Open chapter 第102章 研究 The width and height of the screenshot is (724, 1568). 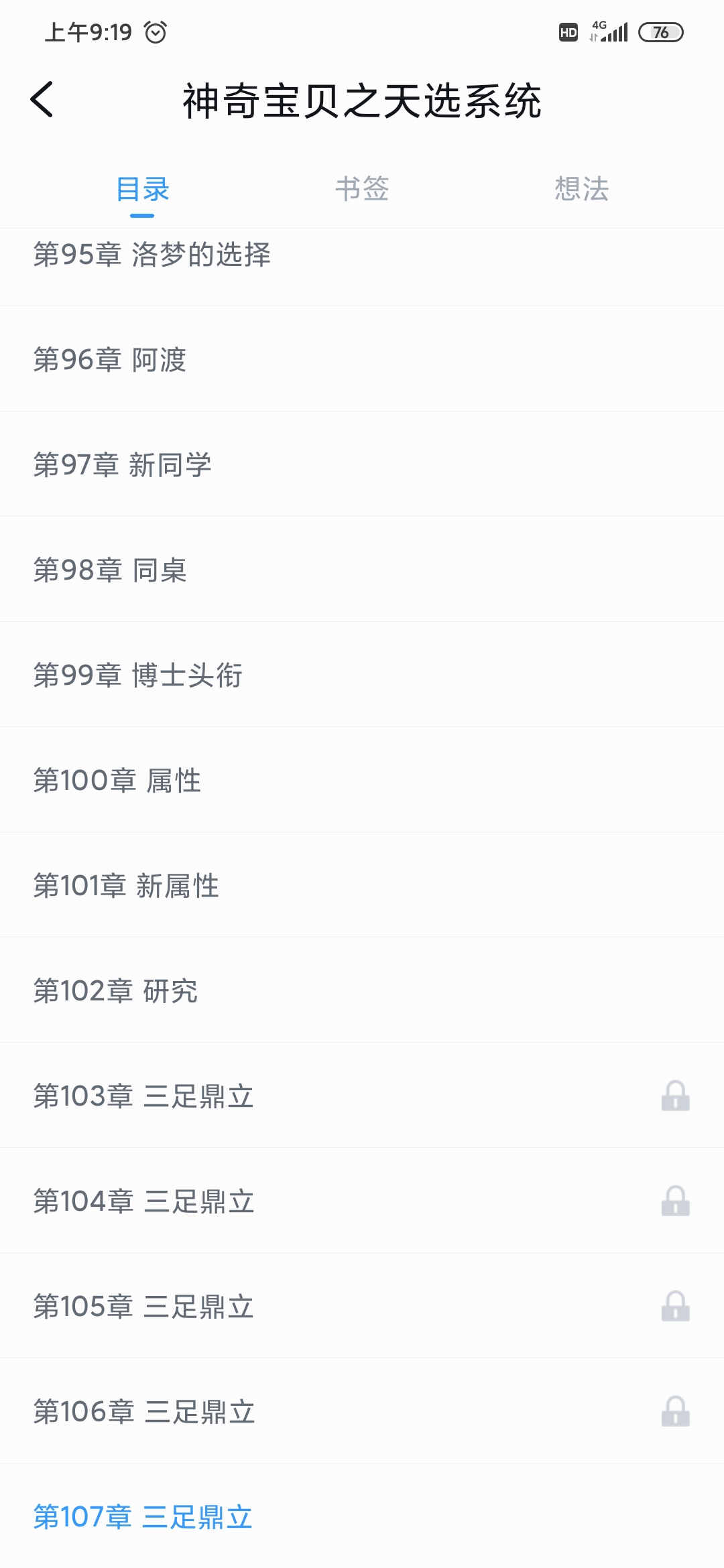point(362,990)
